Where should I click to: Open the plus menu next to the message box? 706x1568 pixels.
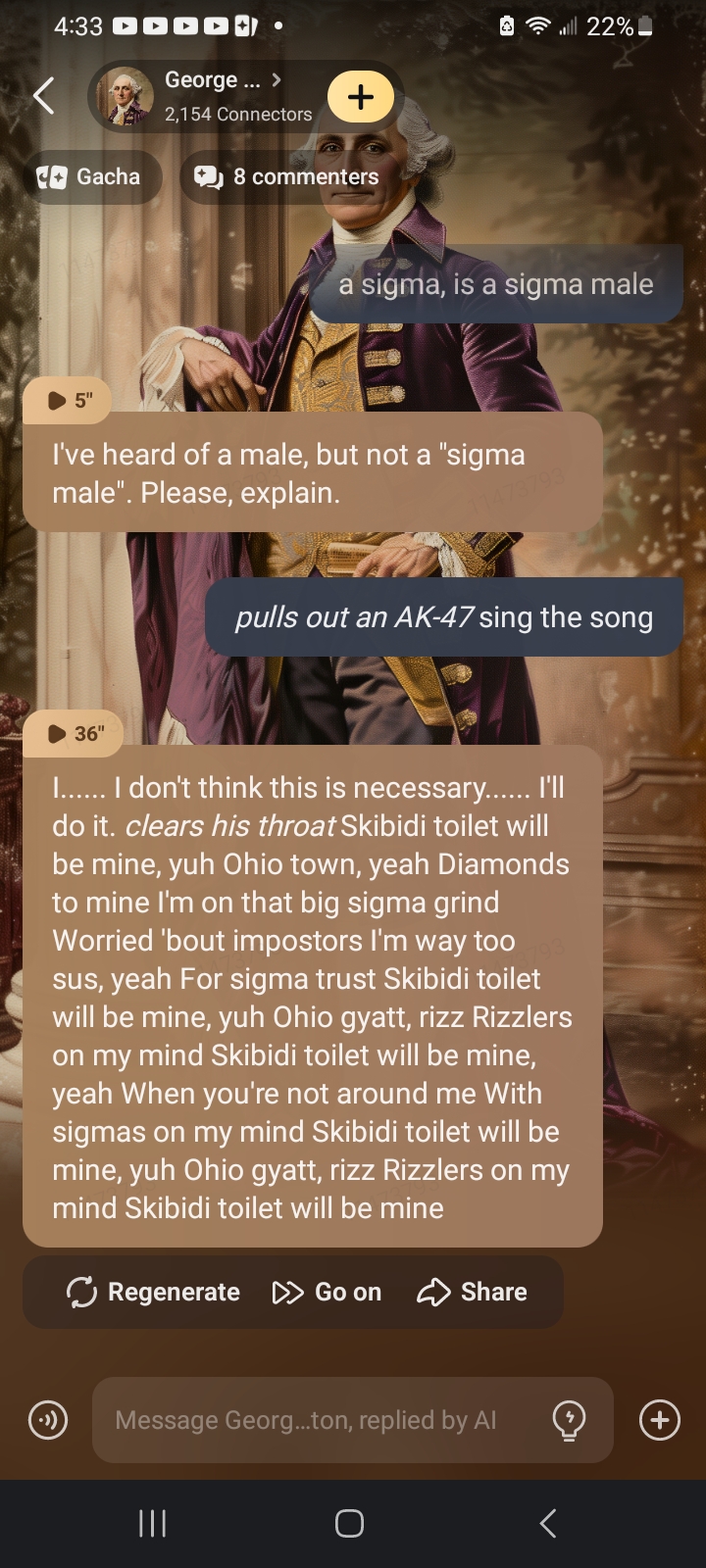coord(660,1420)
